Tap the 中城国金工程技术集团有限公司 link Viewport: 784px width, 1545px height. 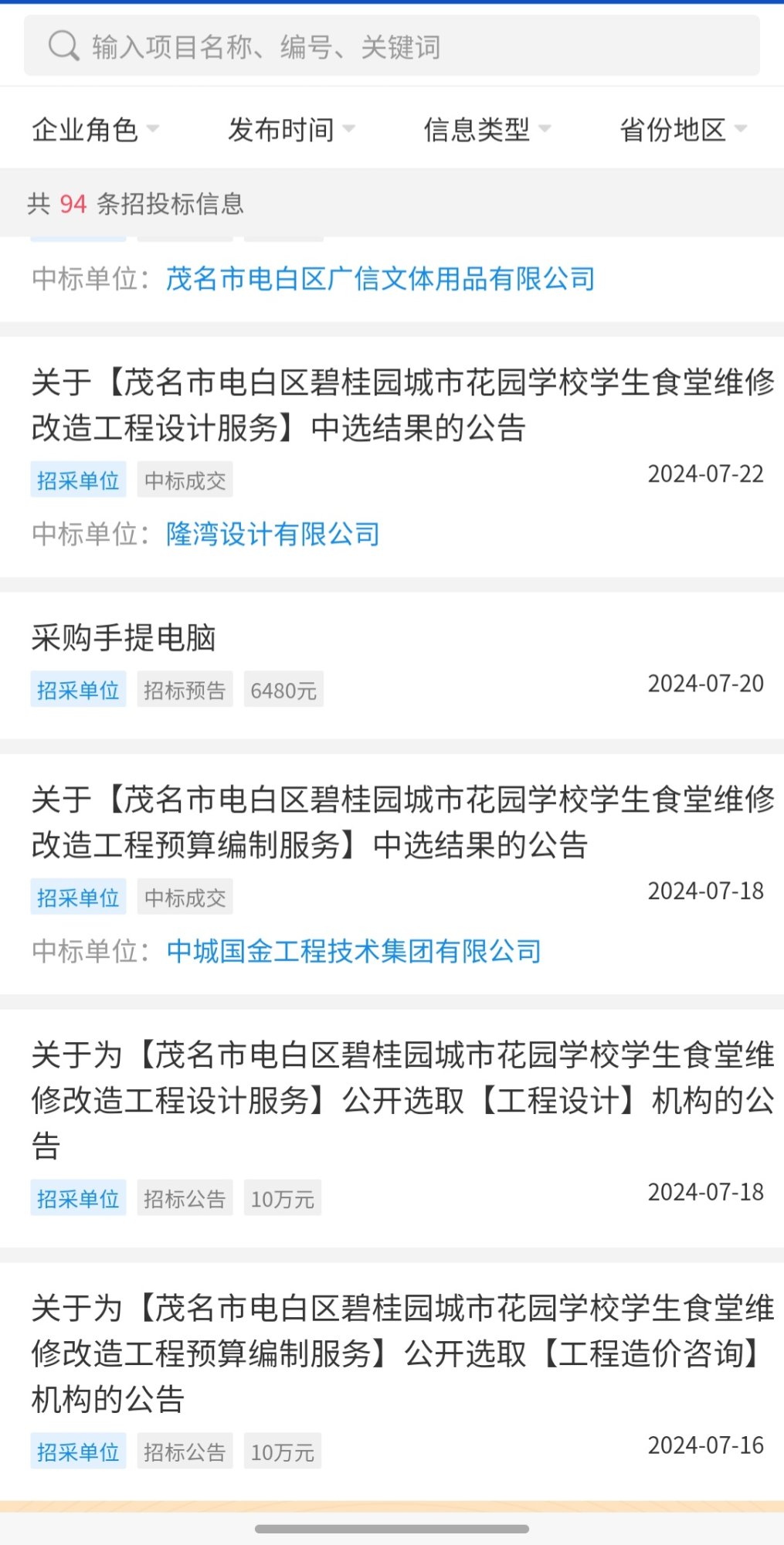[x=354, y=951]
